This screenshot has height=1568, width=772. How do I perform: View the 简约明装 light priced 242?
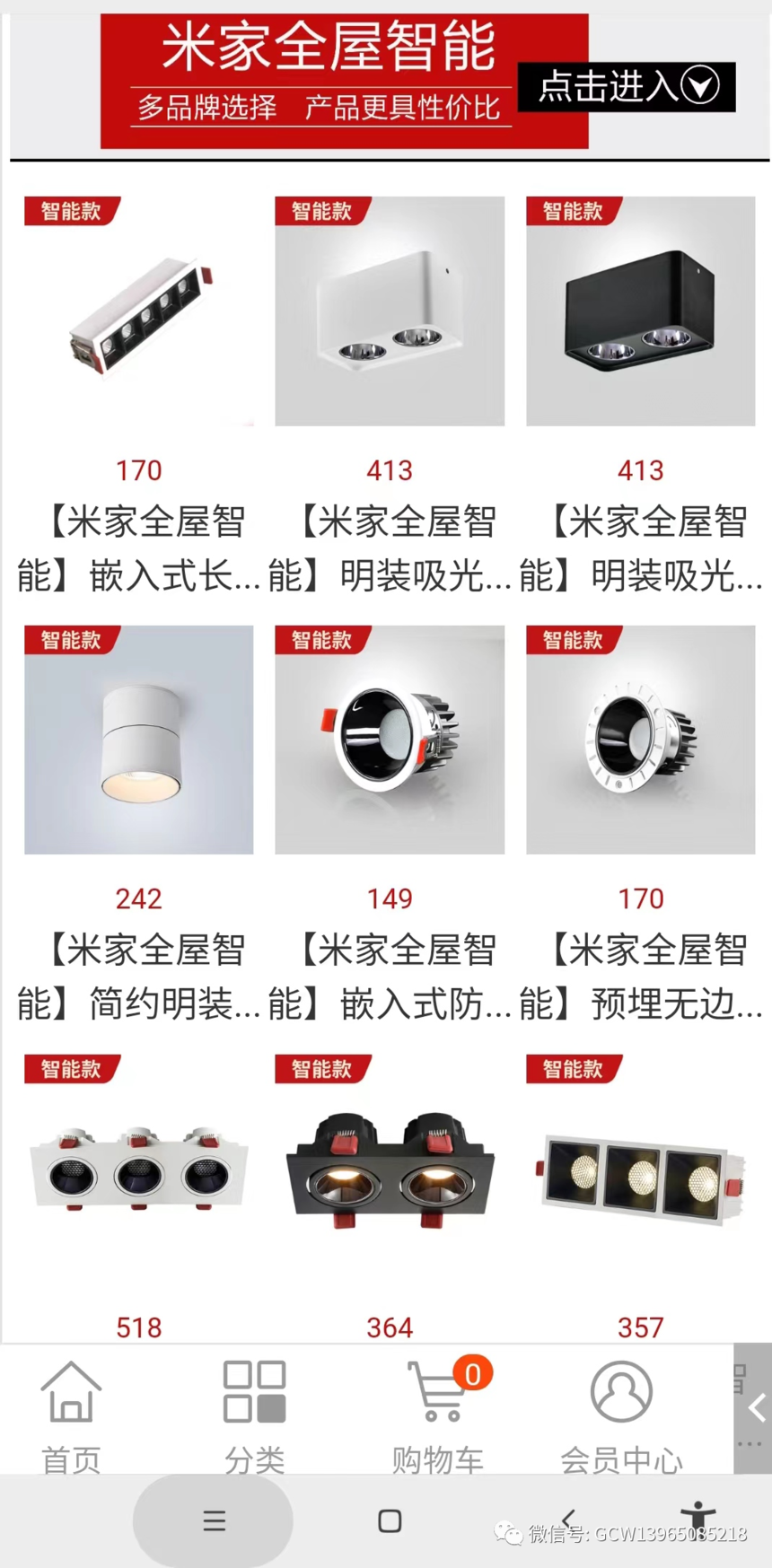[138, 740]
